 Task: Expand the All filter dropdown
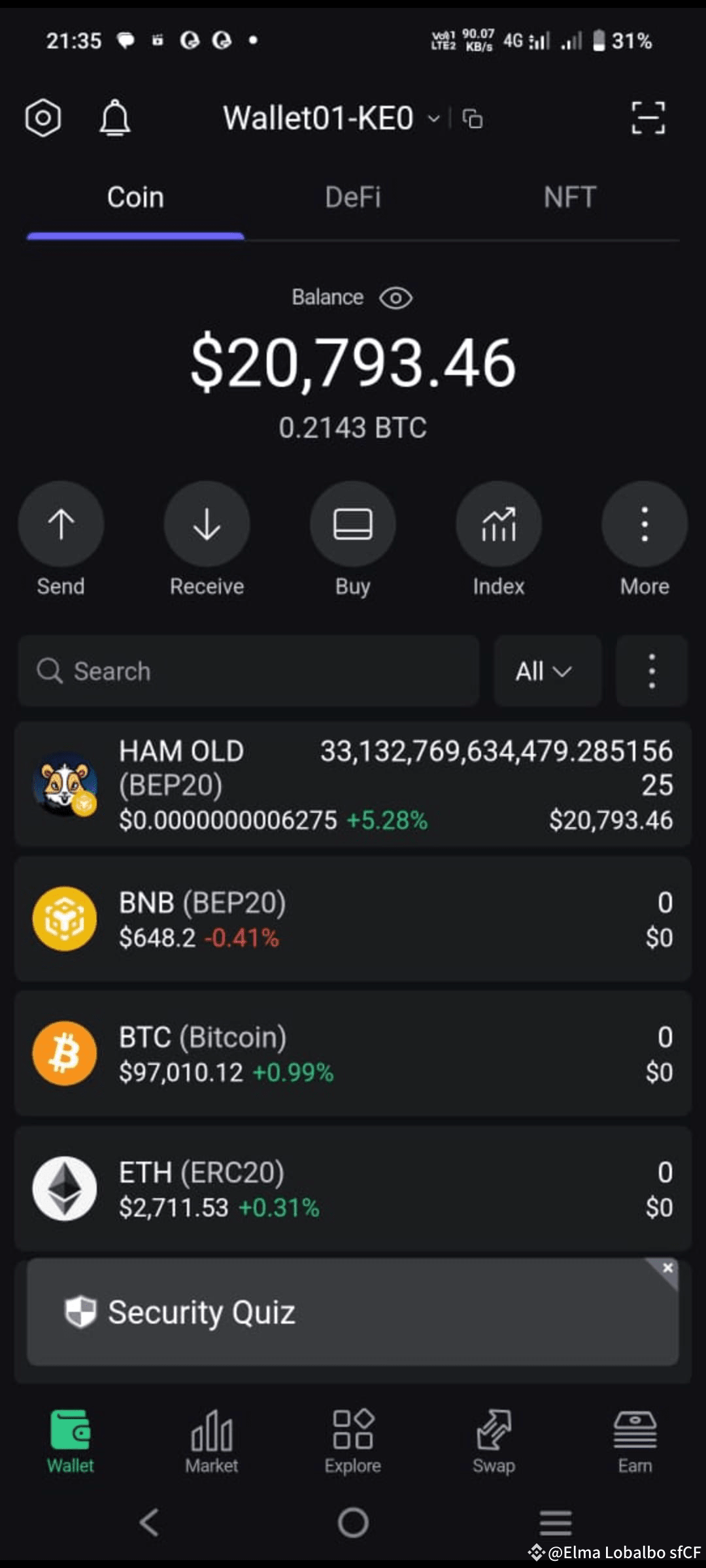(x=546, y=670)
